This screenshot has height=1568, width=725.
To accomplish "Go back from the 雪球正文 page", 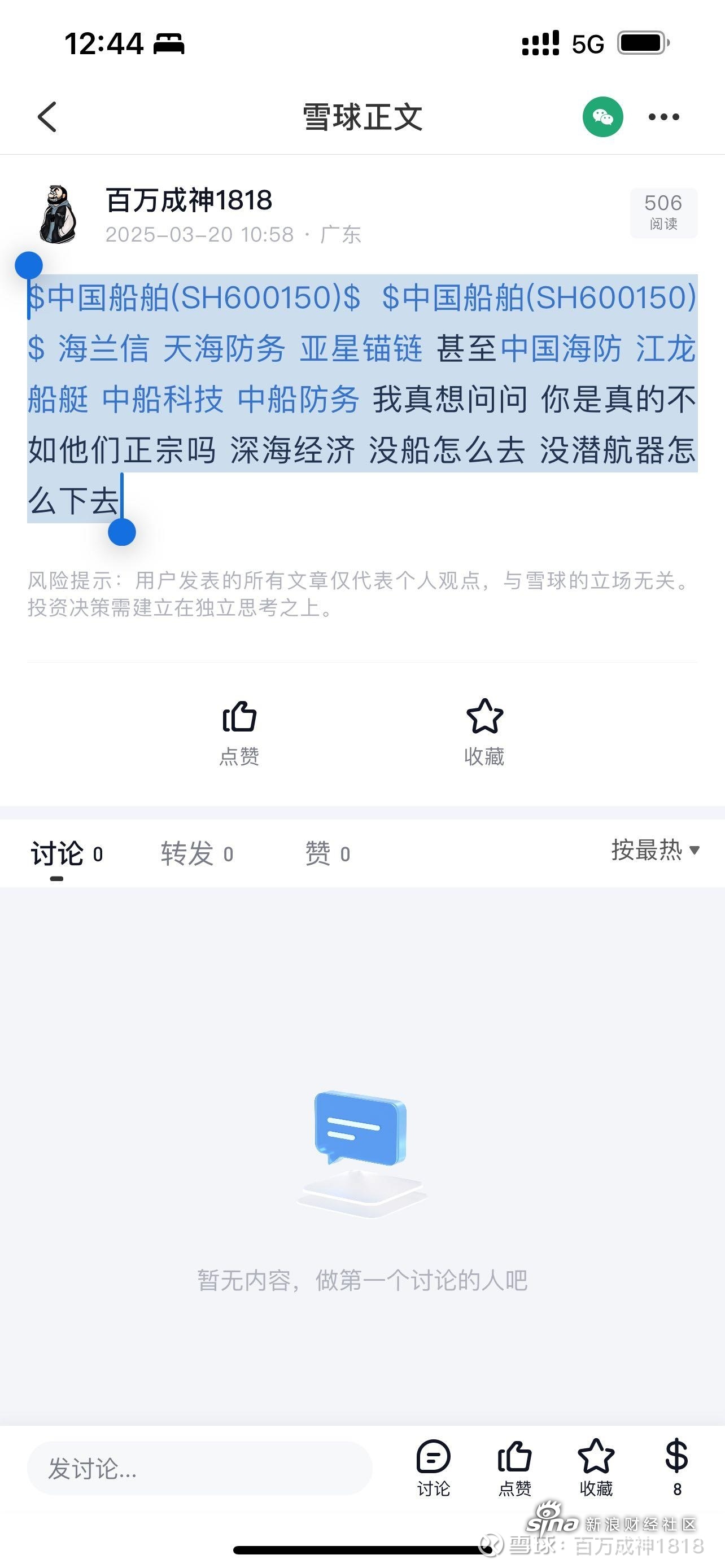I will pos(47,117).
